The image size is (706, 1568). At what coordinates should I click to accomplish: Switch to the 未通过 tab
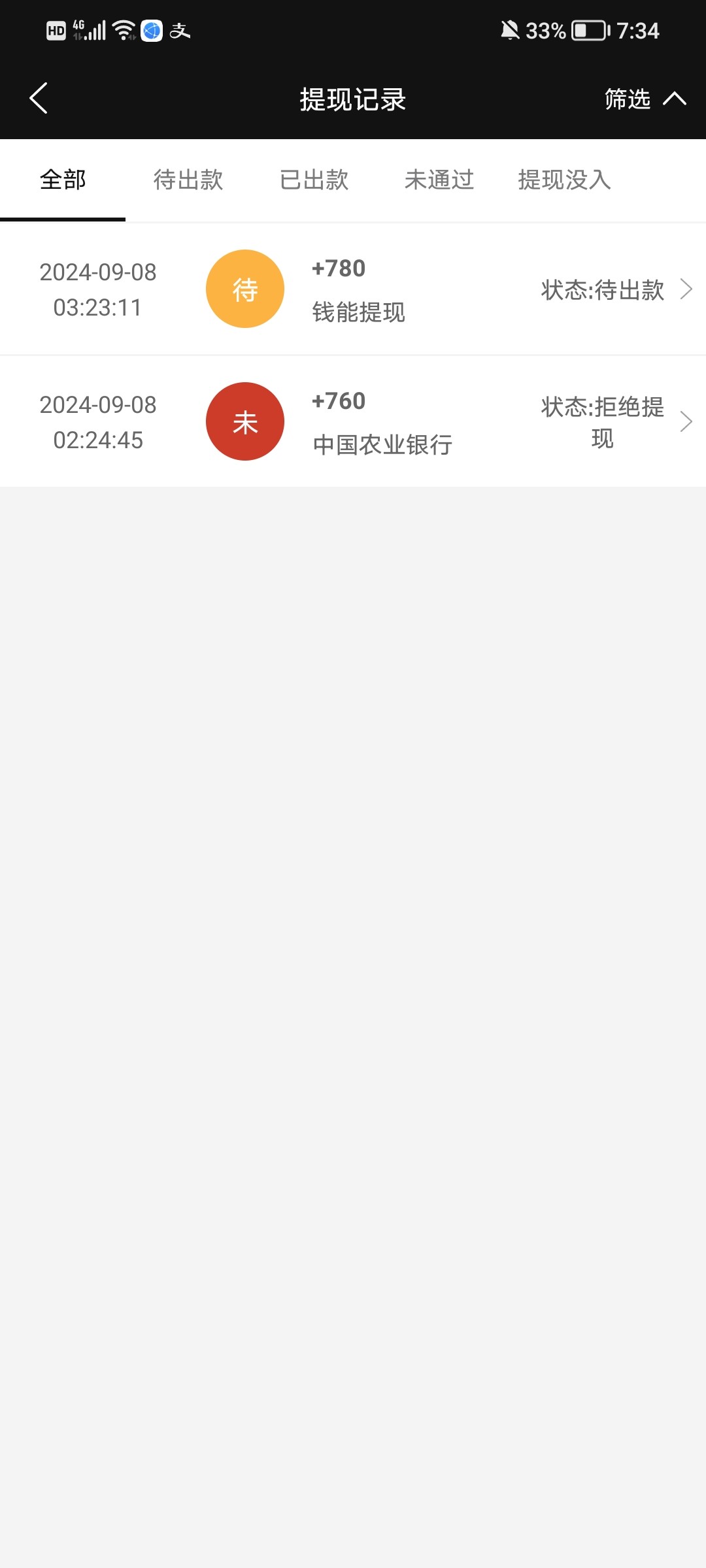[x=439, y=180]
